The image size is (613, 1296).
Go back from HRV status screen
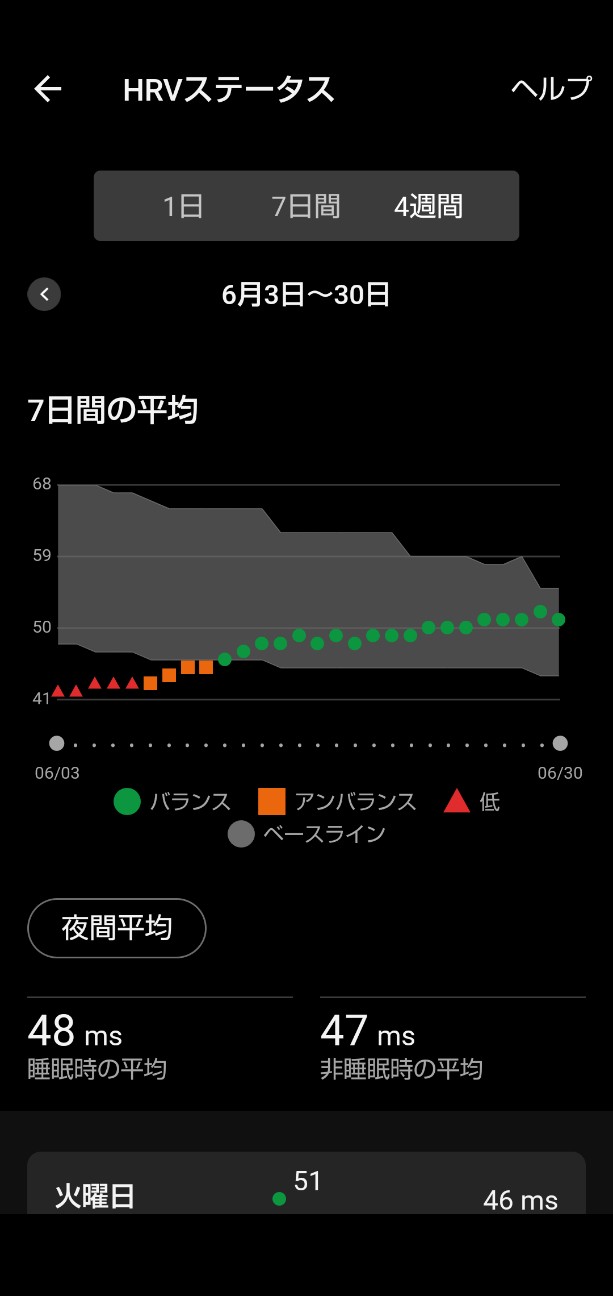[x=48, y=89]
